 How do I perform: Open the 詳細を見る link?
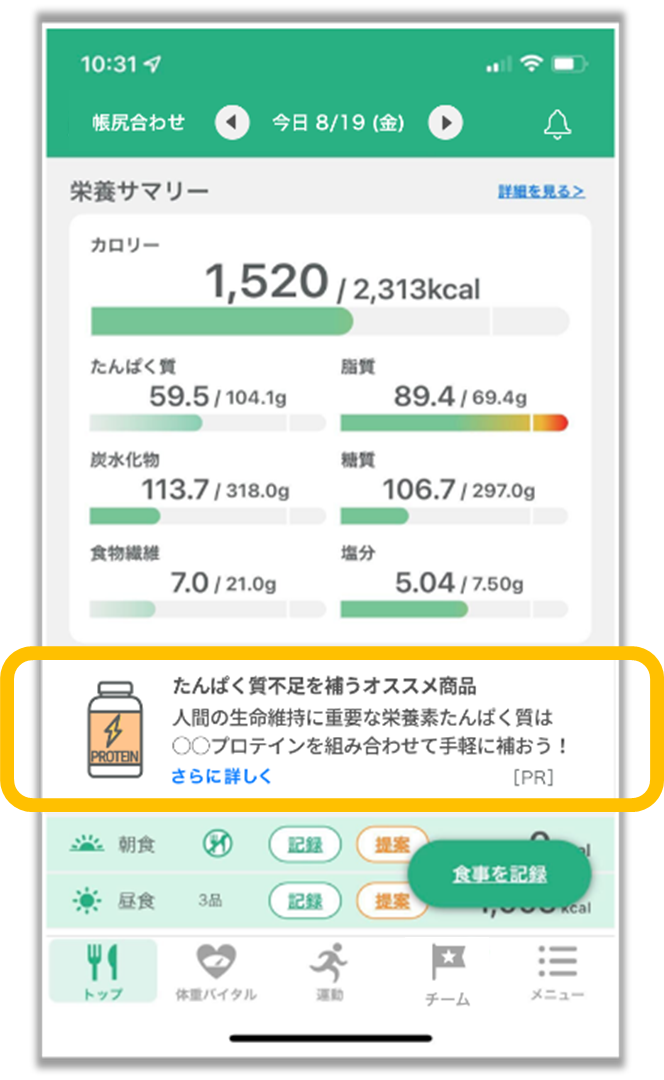[541, 191]
